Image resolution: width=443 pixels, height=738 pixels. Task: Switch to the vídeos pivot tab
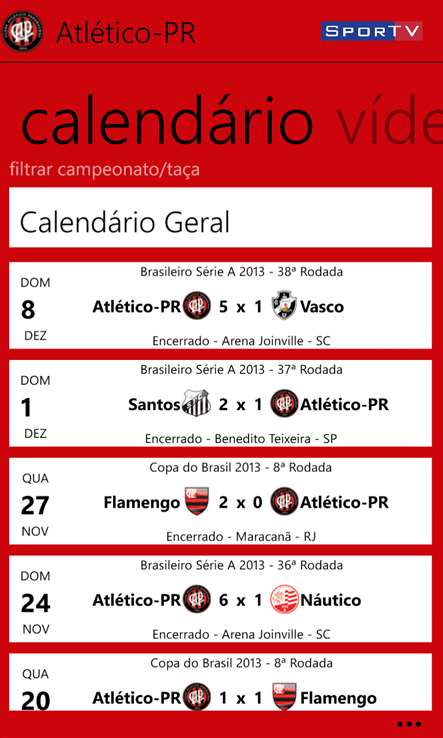tap(391, 121)
